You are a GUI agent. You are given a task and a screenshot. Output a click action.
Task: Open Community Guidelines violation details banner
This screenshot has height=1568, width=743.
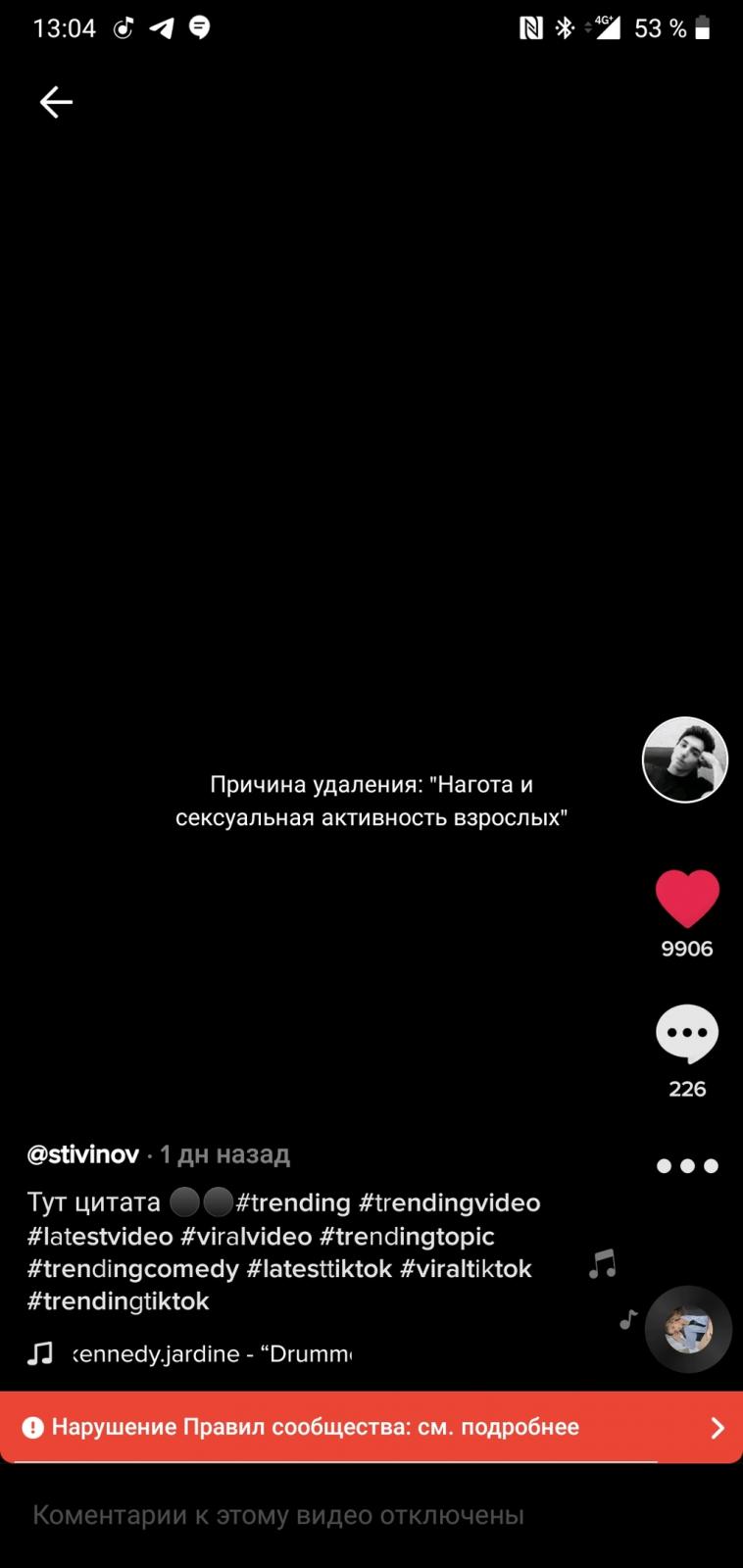371,1427
